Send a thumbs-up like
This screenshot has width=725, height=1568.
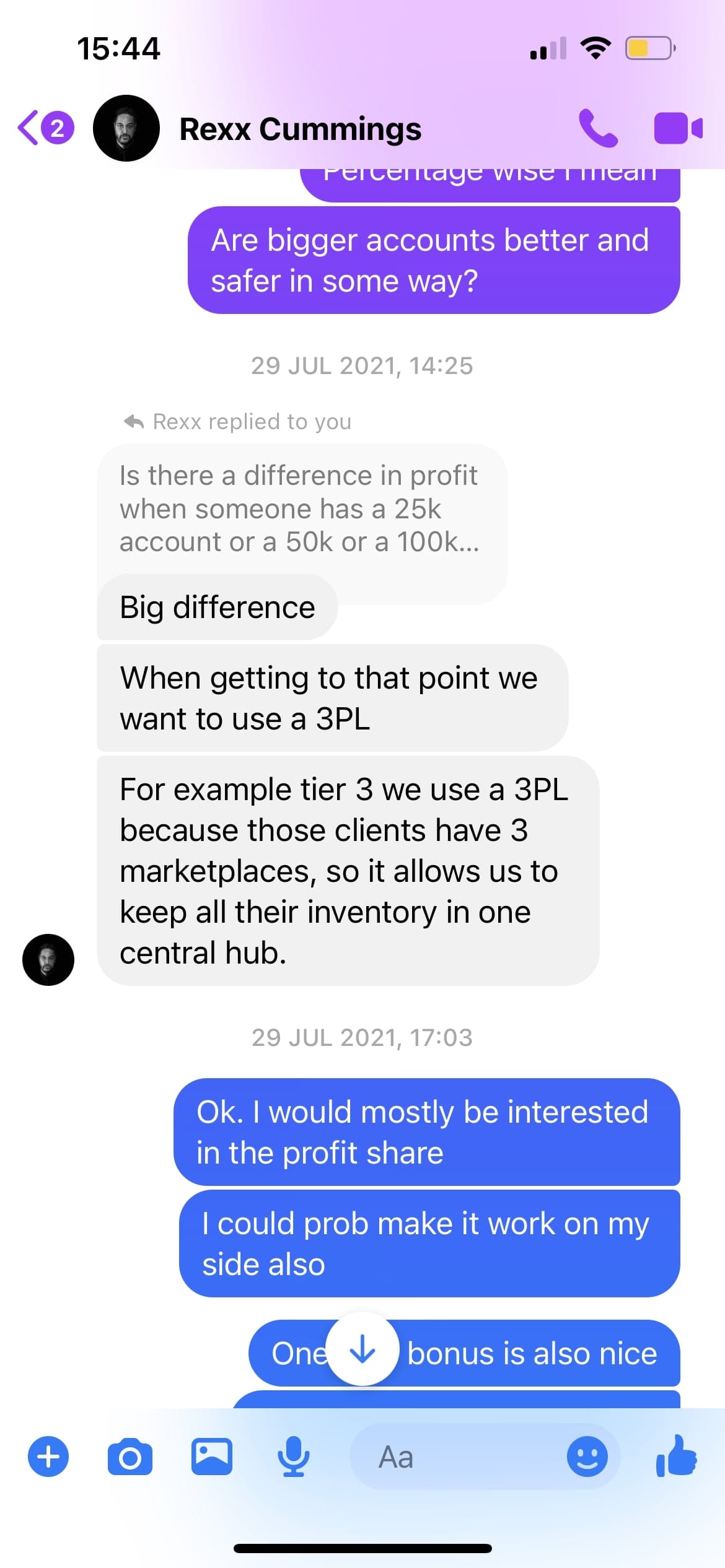click(x=677, y=1457)
